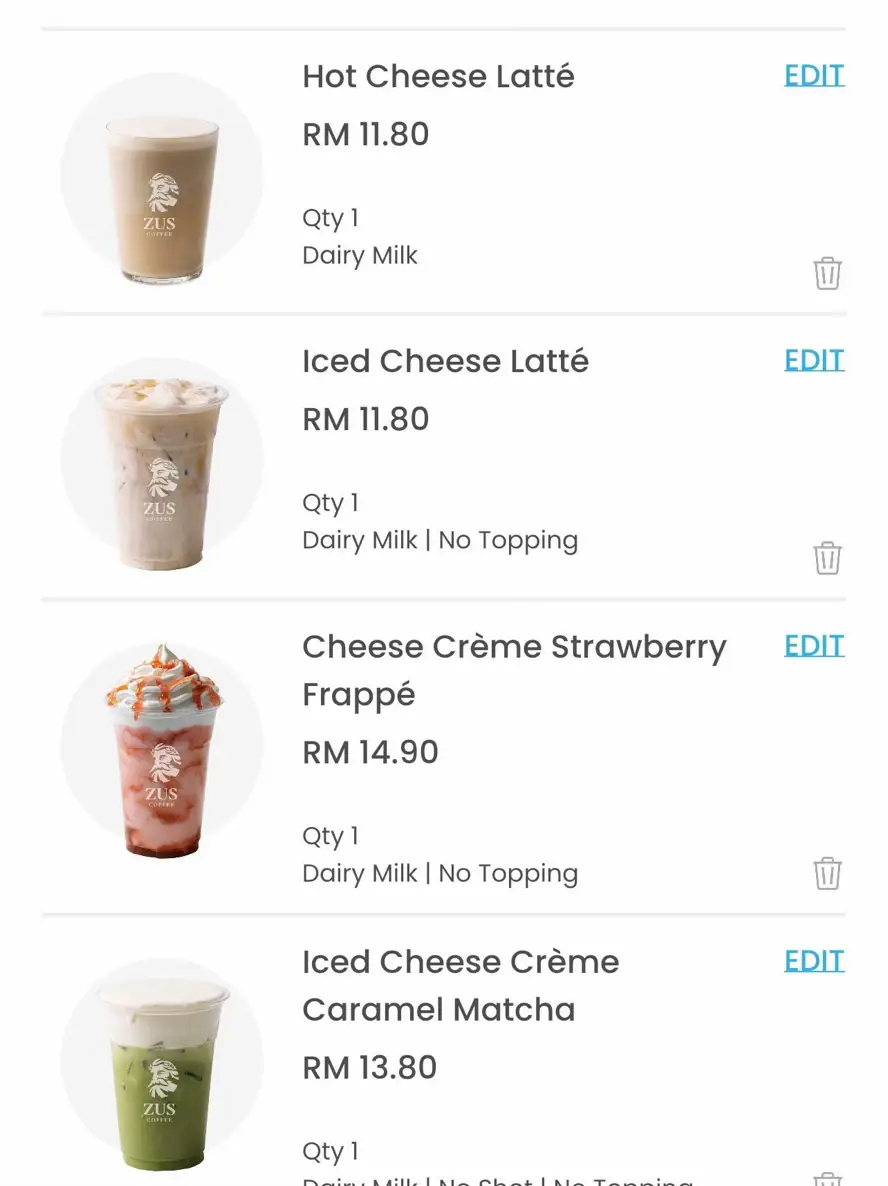Remove Hot Cheese Latté from the cart

point(827,273)
